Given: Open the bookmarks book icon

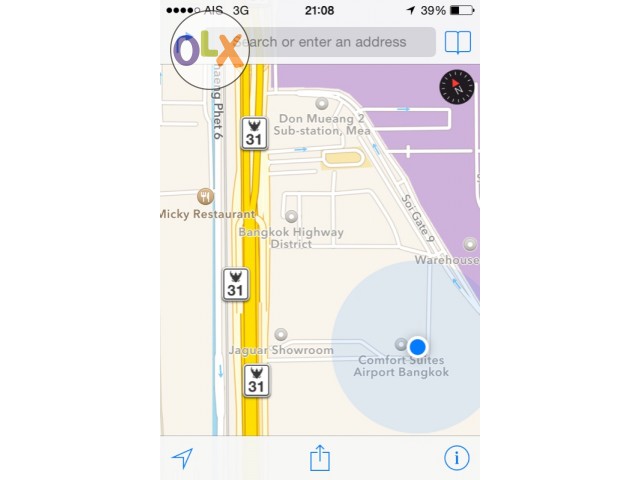Looking at the screenshot, I should pos(458,42).
